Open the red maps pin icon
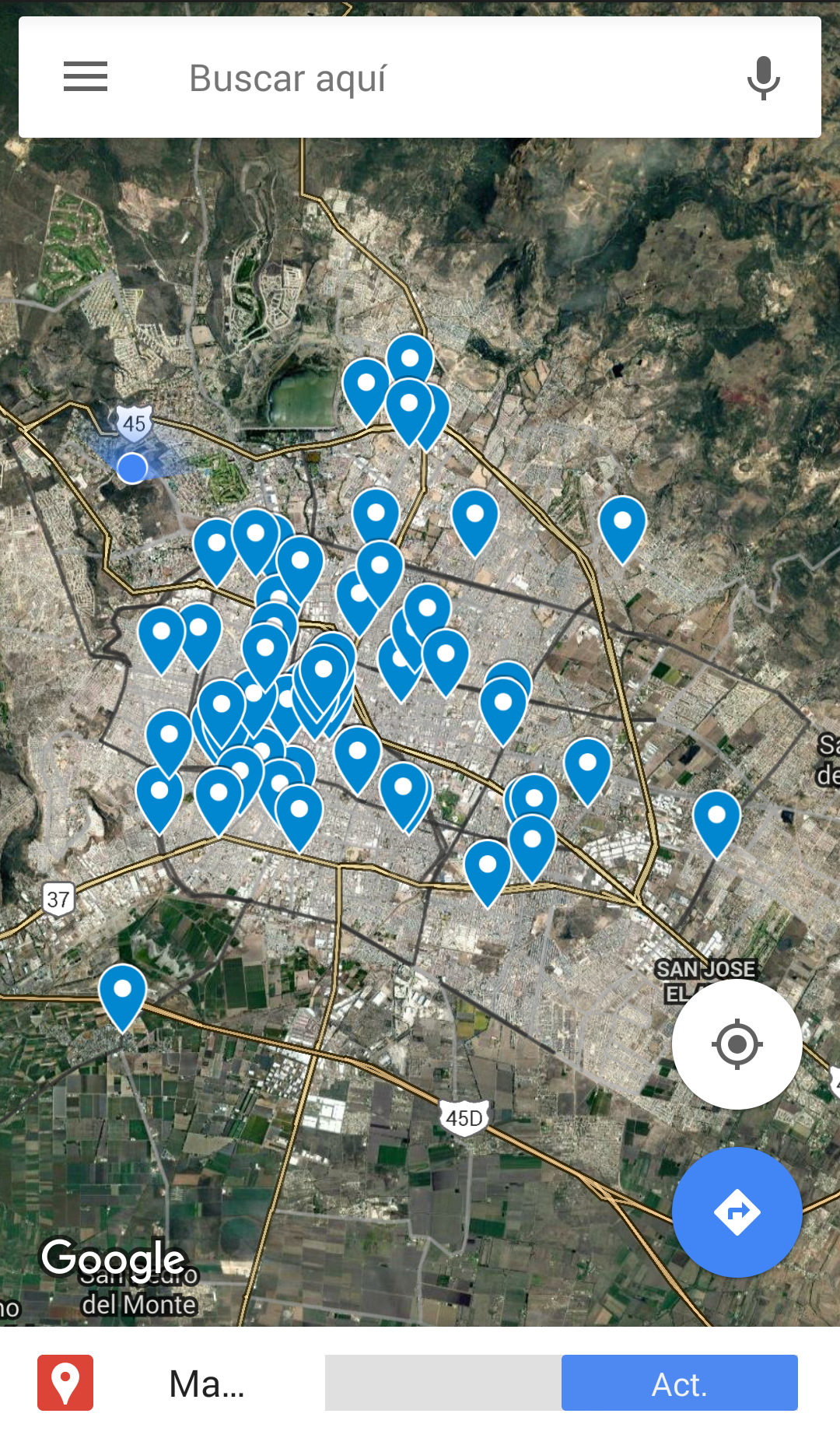 click(x=65, y=1383)
